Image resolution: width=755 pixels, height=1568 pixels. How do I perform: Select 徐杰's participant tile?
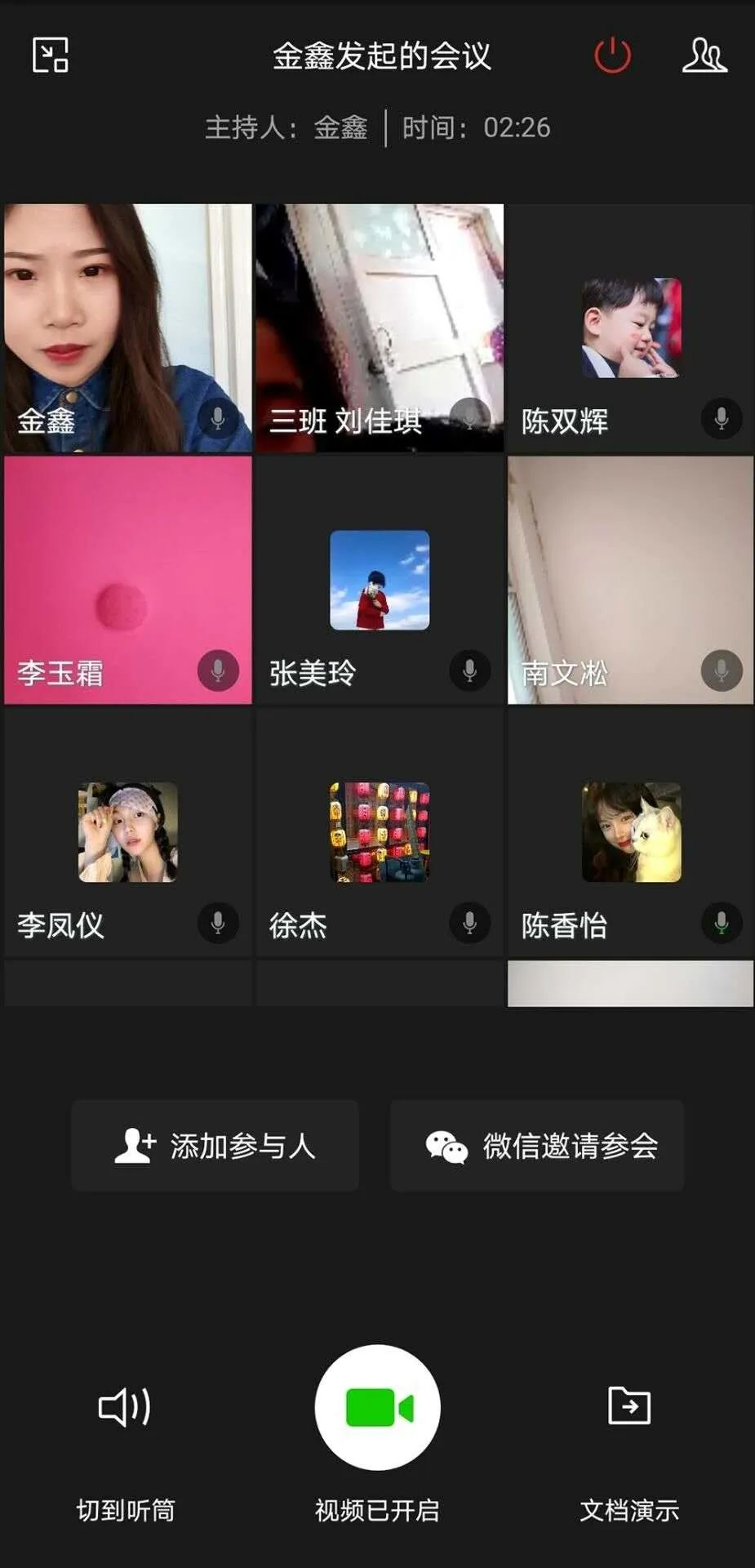click(380, 831)
